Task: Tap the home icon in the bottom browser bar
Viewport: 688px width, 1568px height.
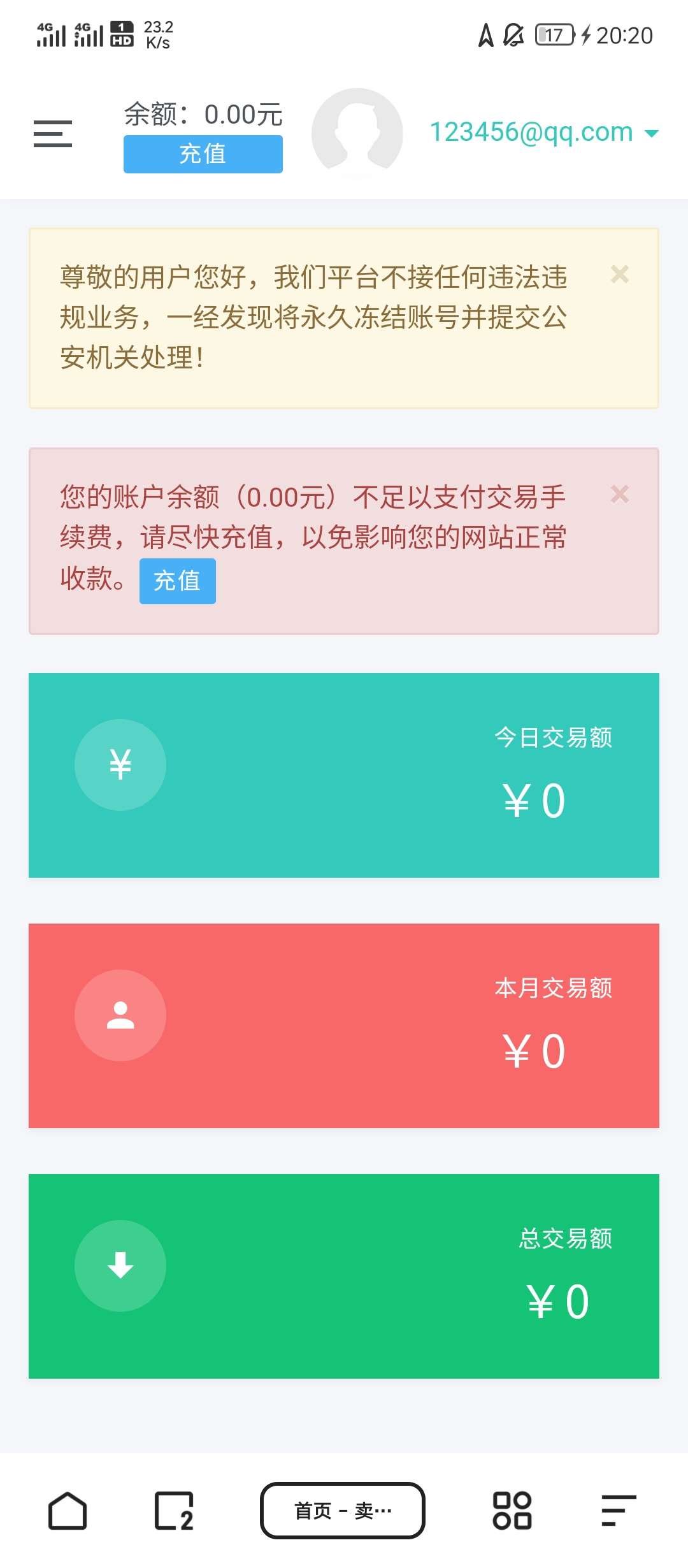Action: [69, 1510]
